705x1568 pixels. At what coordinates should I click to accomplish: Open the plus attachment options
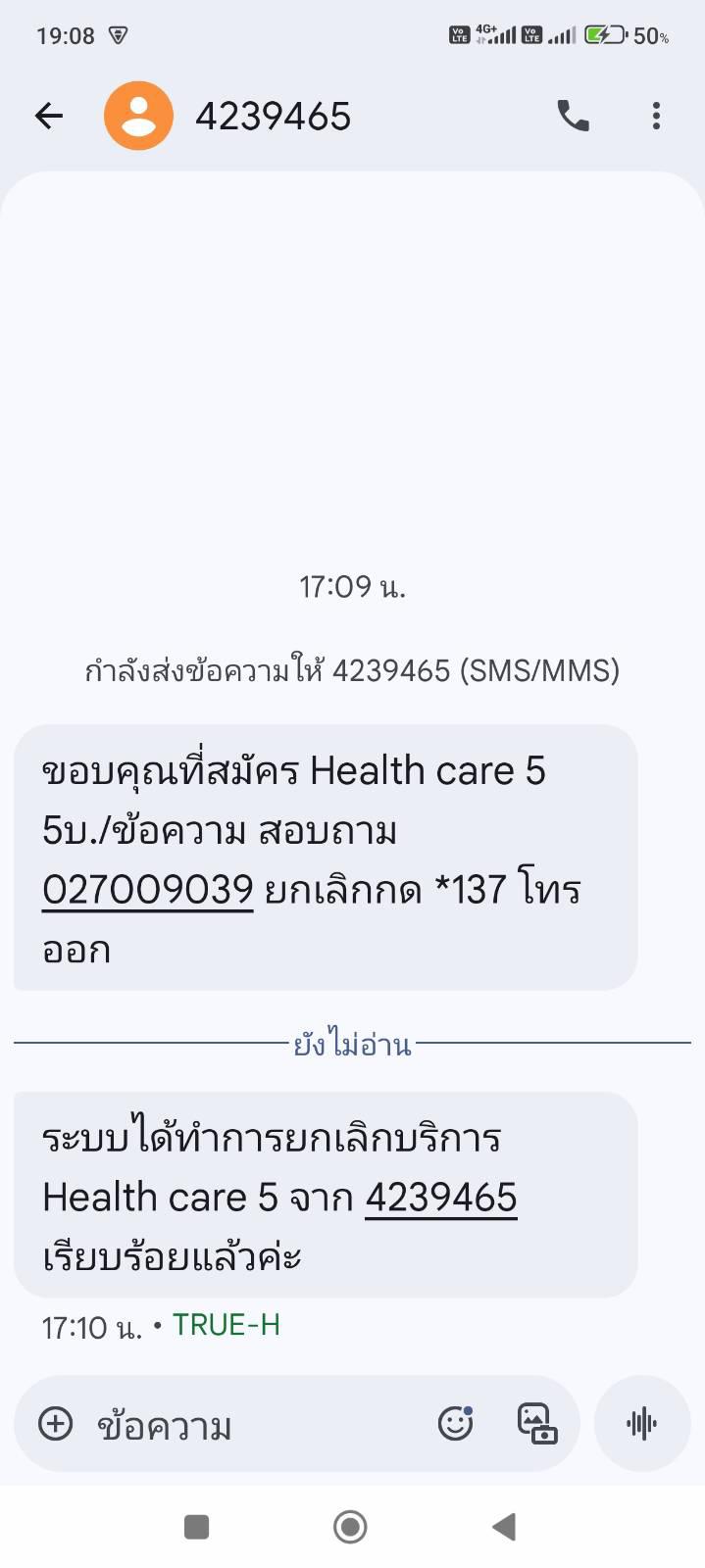[x=56, y=1424]
